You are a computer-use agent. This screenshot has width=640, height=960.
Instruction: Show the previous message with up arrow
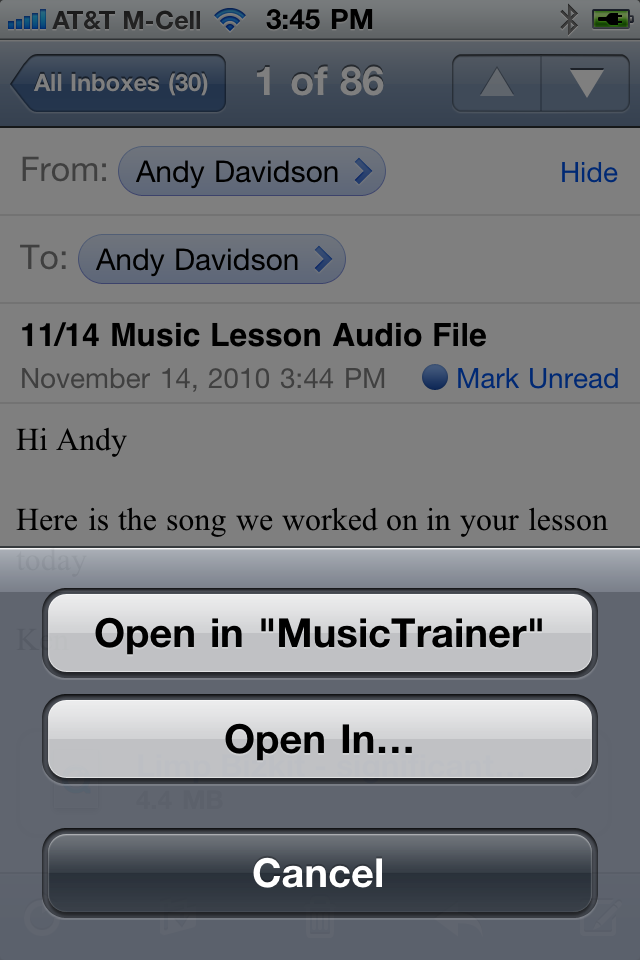(x=497, y=83)
